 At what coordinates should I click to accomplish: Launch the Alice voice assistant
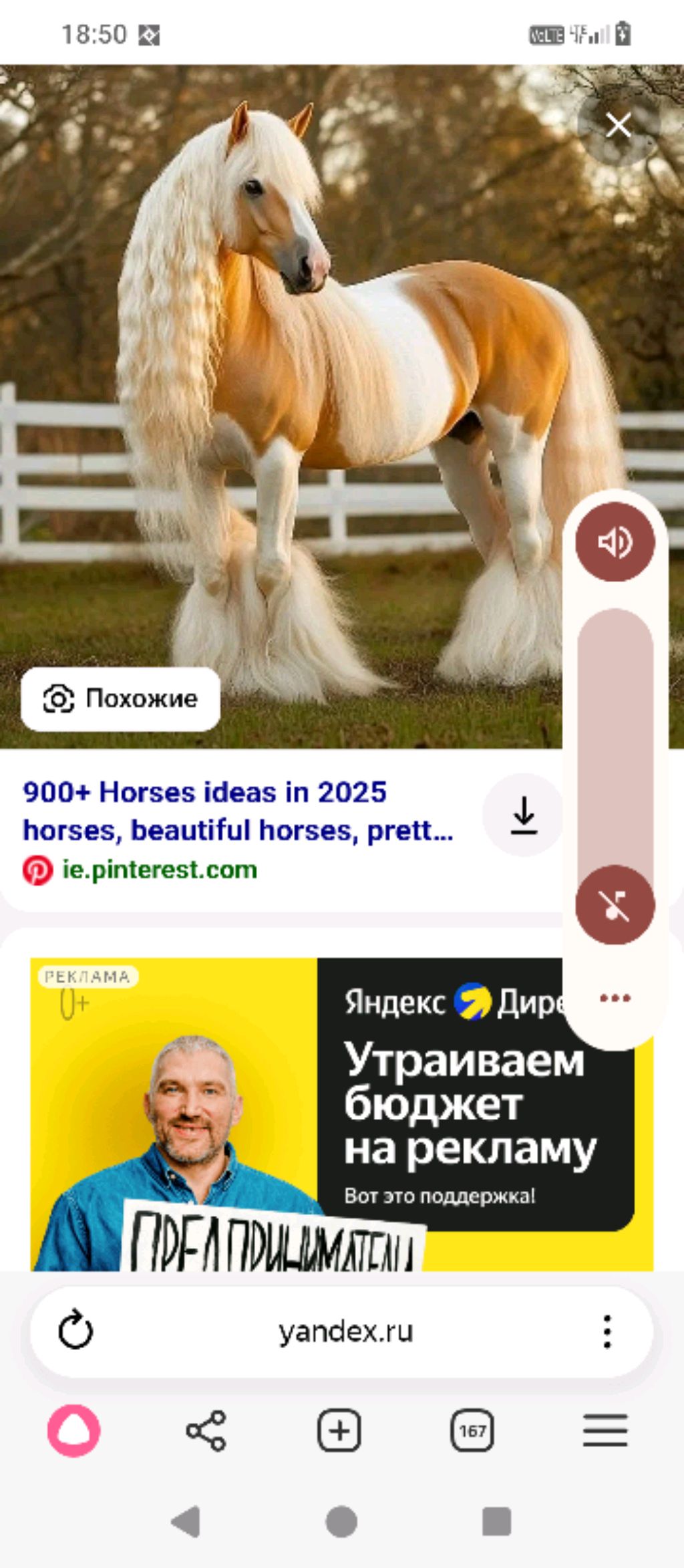[74, 1430]
